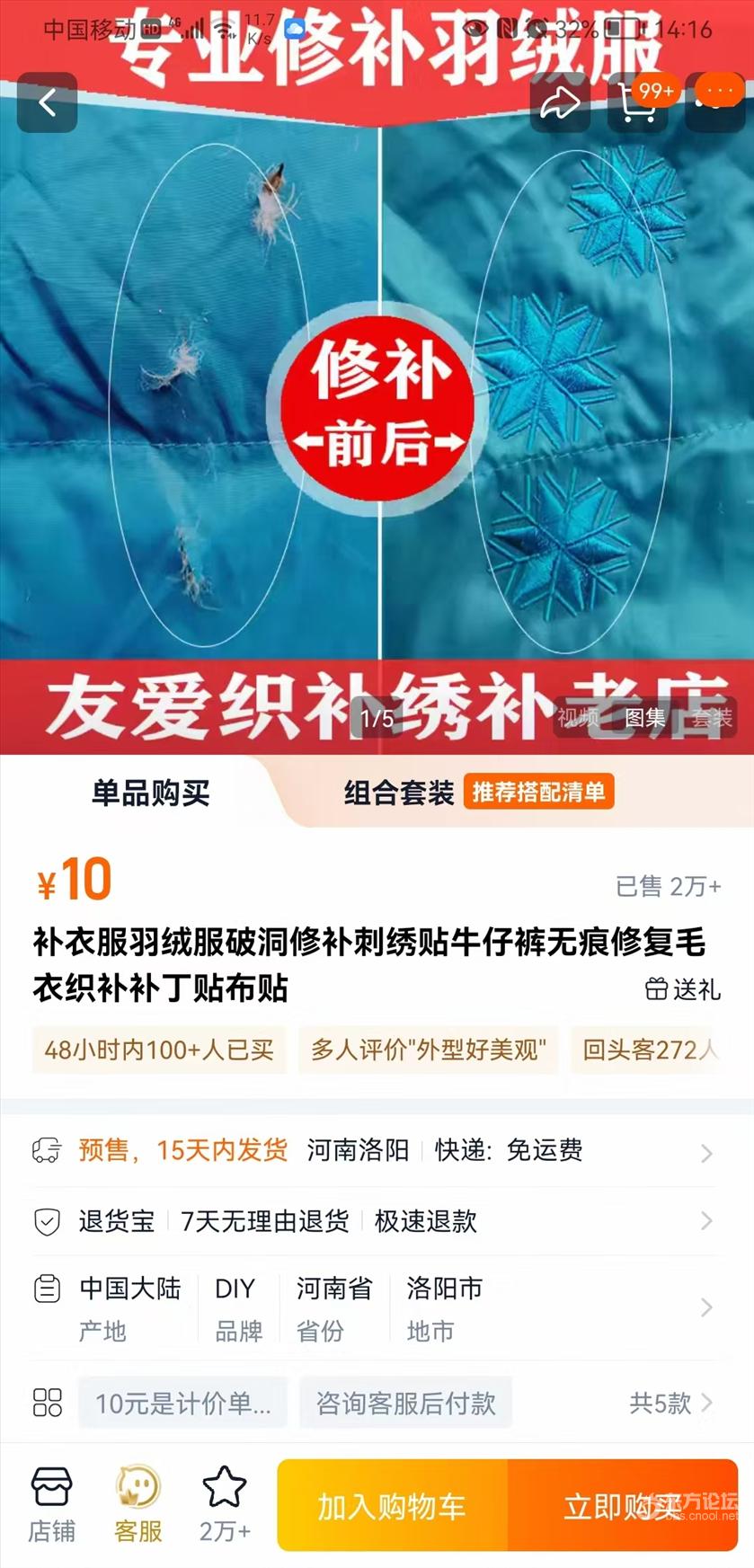This screenshot has width=754, height=1568.
Task: Go back using the top-left arrow
Action: click(47, 103)
